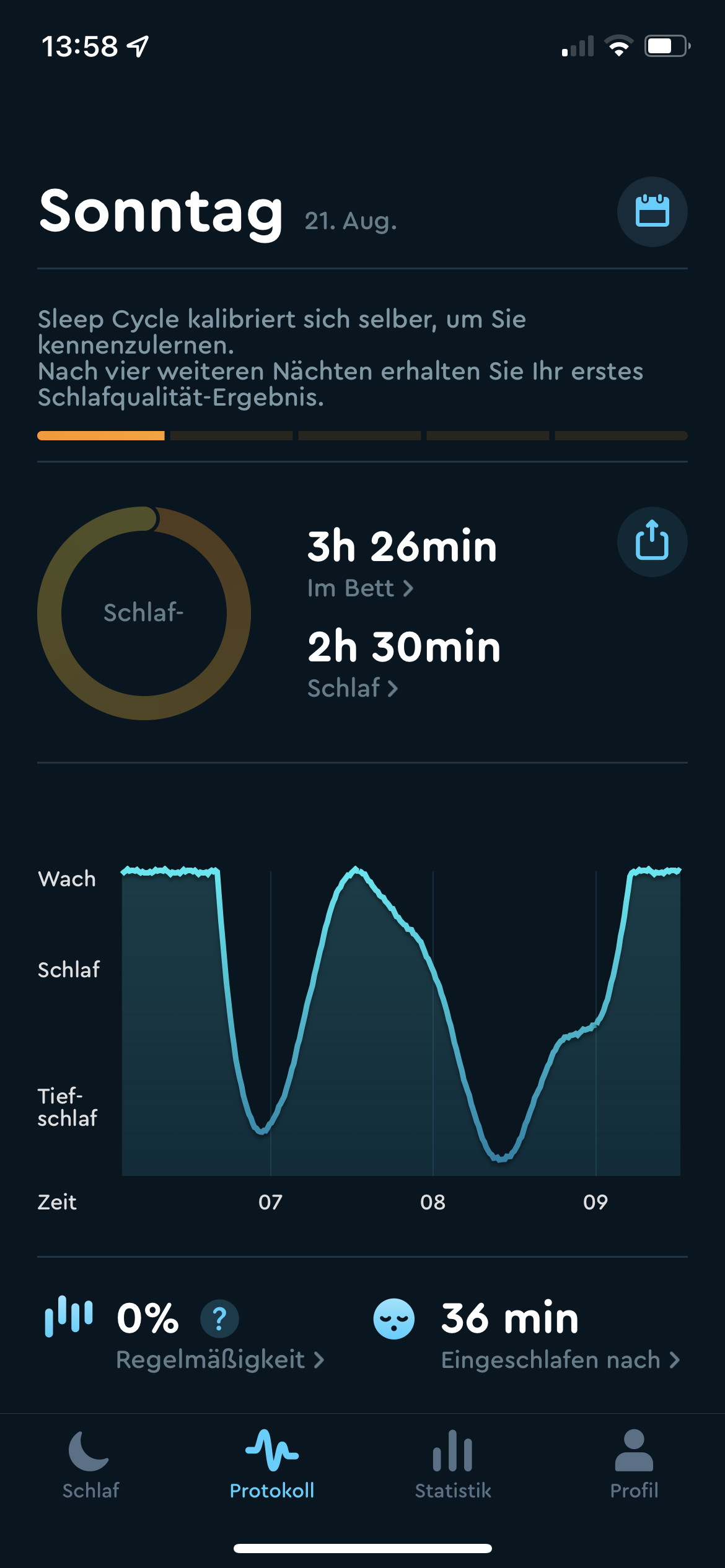Share the sleep report

[x=652, y=542]
